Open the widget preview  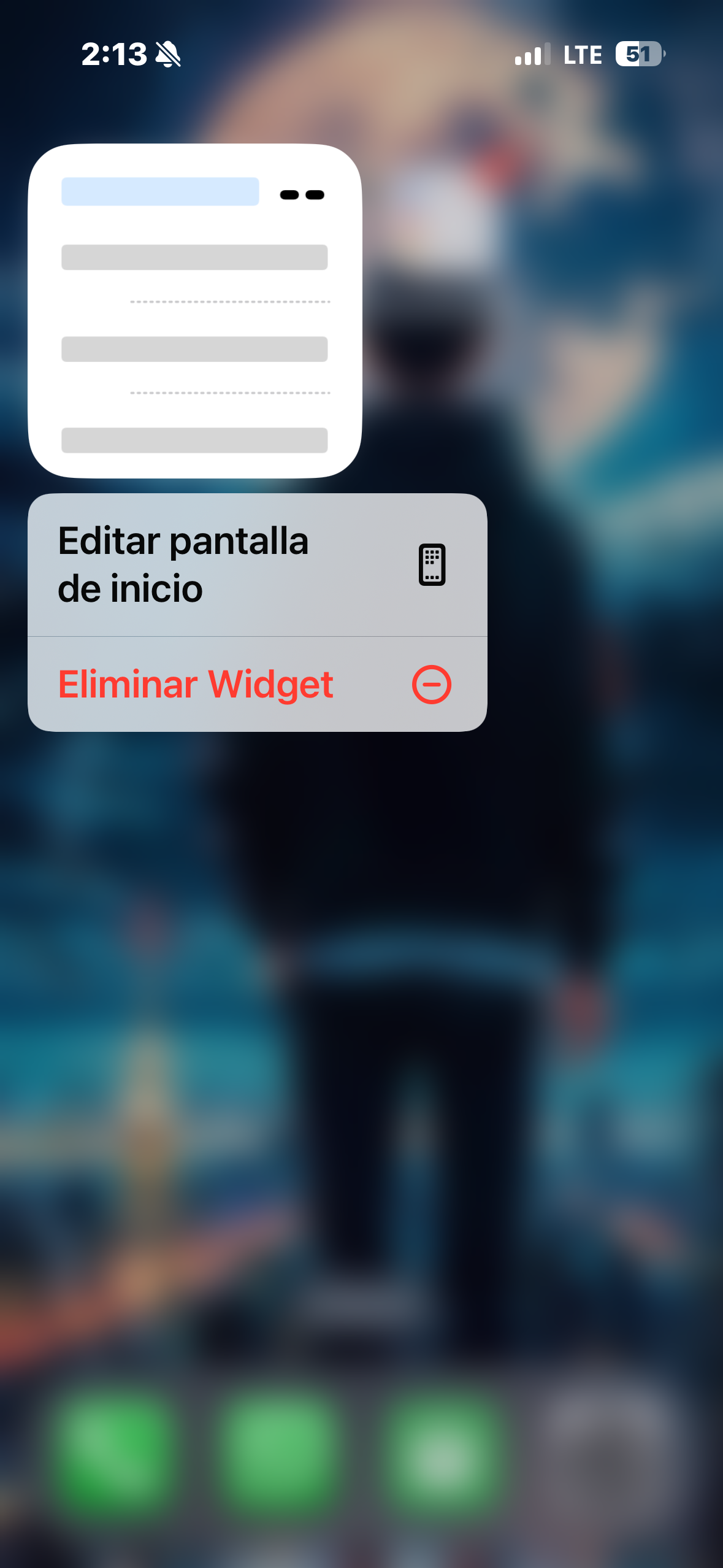pos(195,311)
